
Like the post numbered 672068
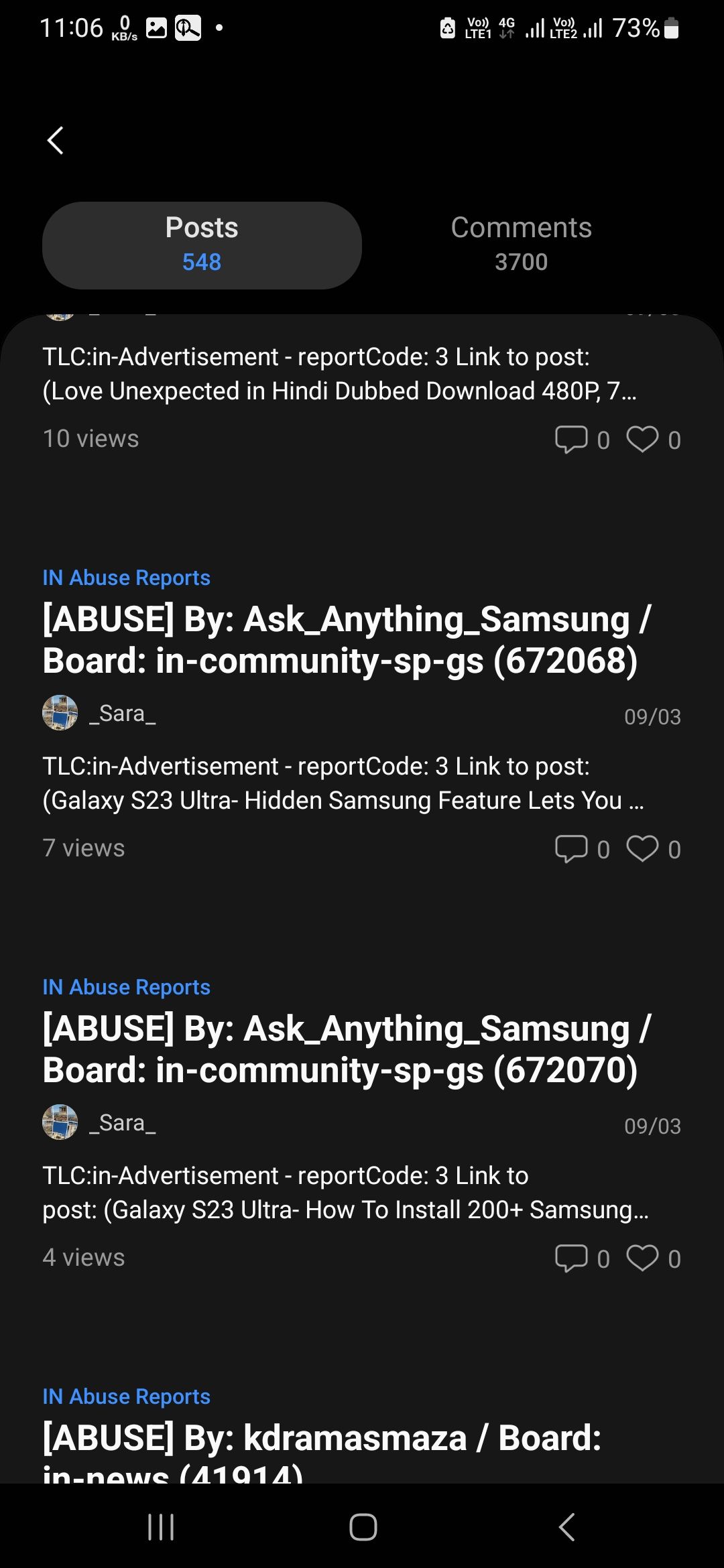(642, 849)
